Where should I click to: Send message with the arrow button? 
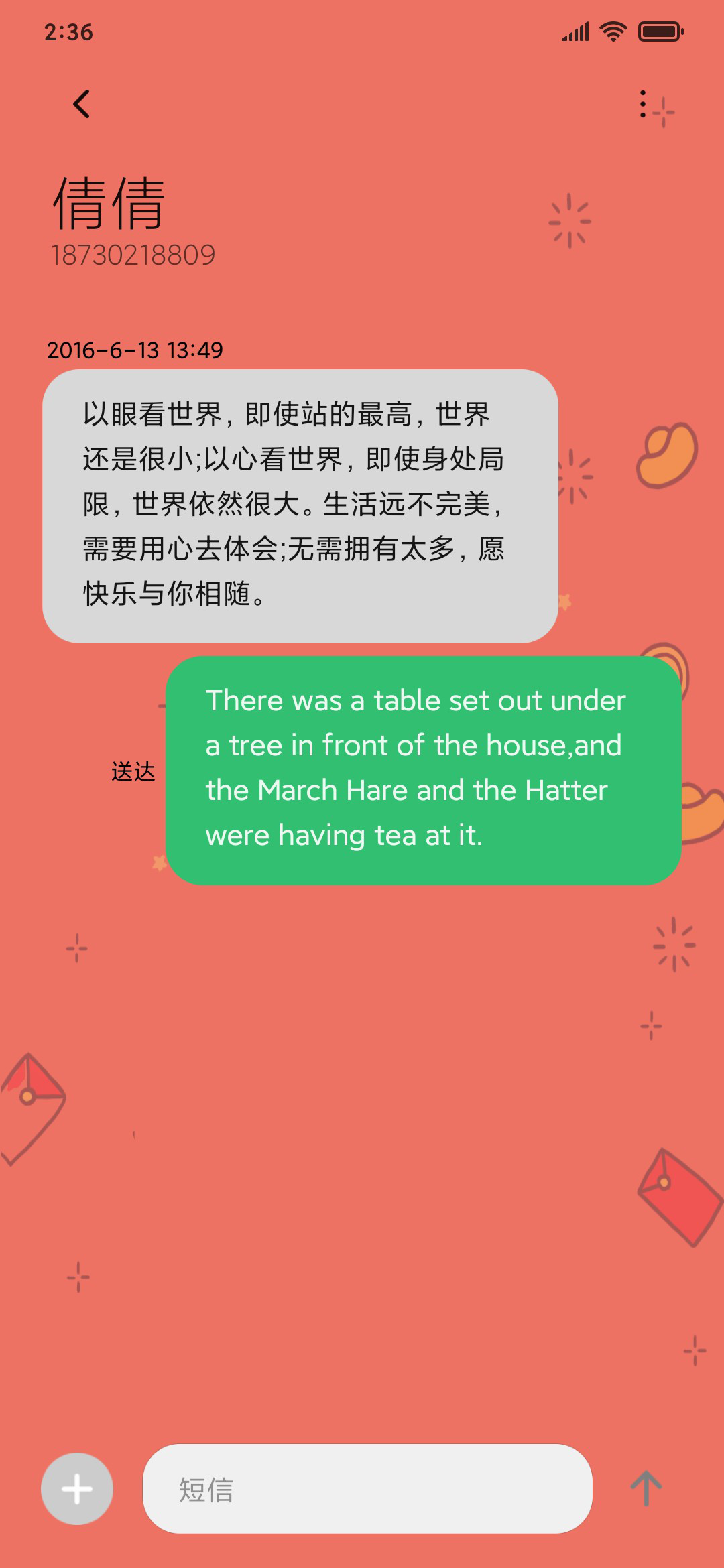coord(646,1489)
